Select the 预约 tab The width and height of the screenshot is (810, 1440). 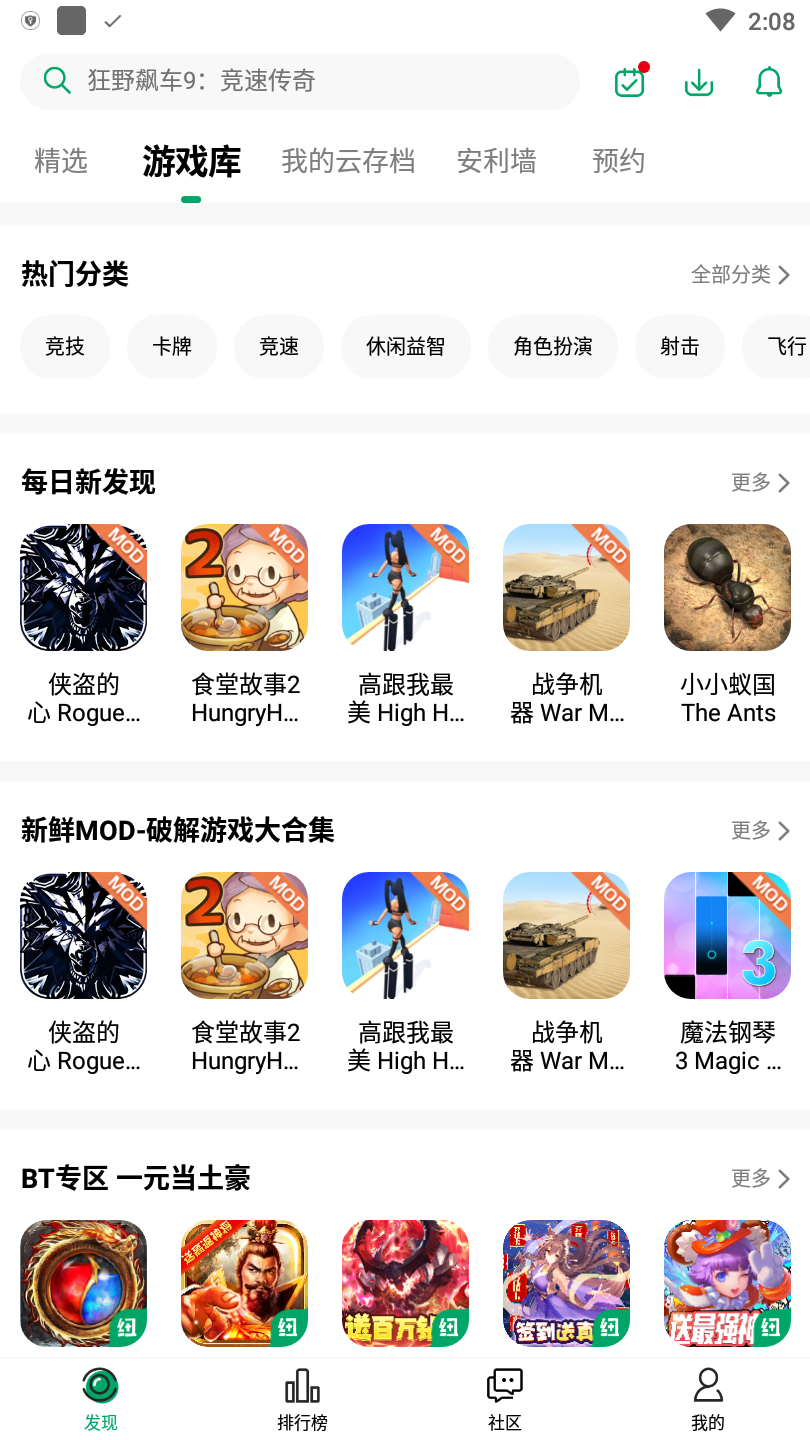pyautogui.click(x=618, y=160)
